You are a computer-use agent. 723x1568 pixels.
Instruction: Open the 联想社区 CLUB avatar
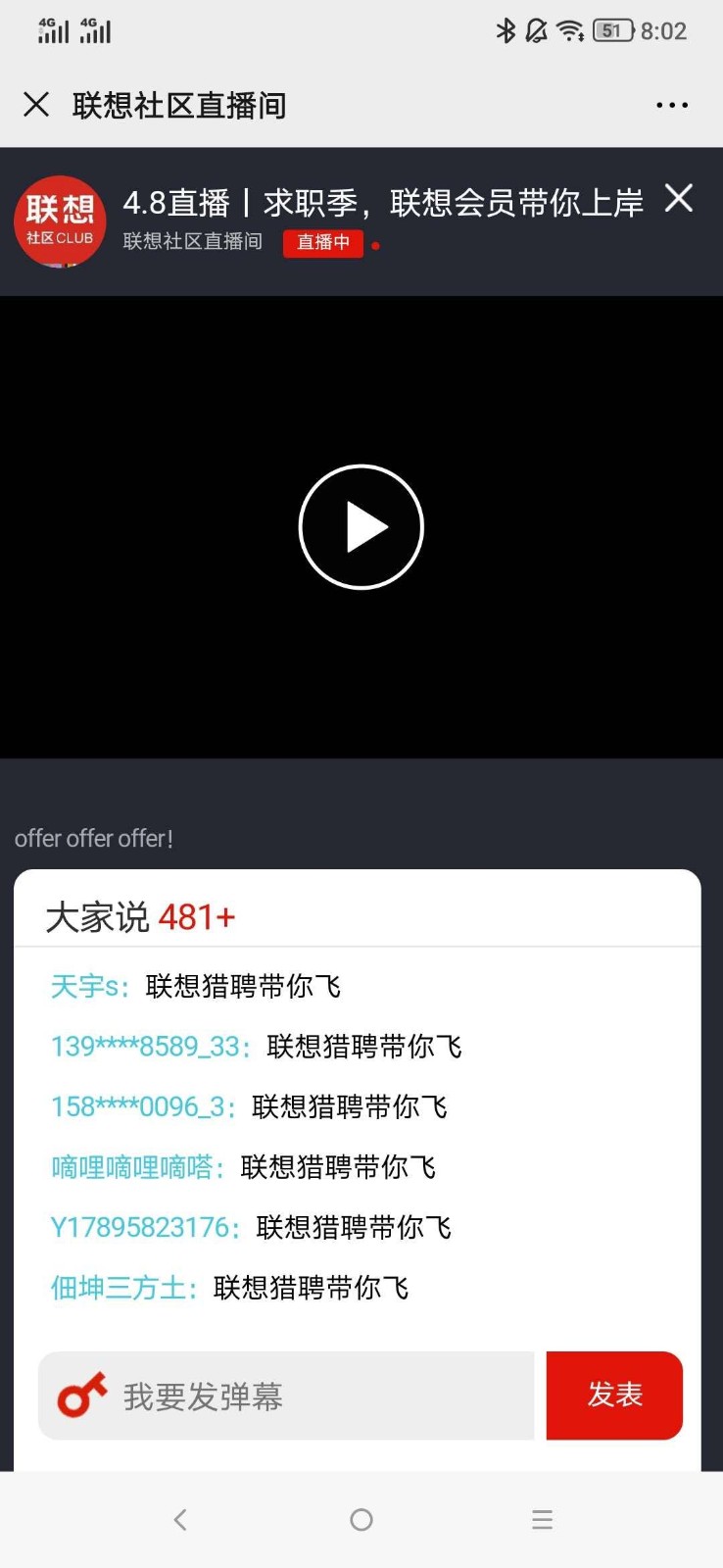pos(60,221)
